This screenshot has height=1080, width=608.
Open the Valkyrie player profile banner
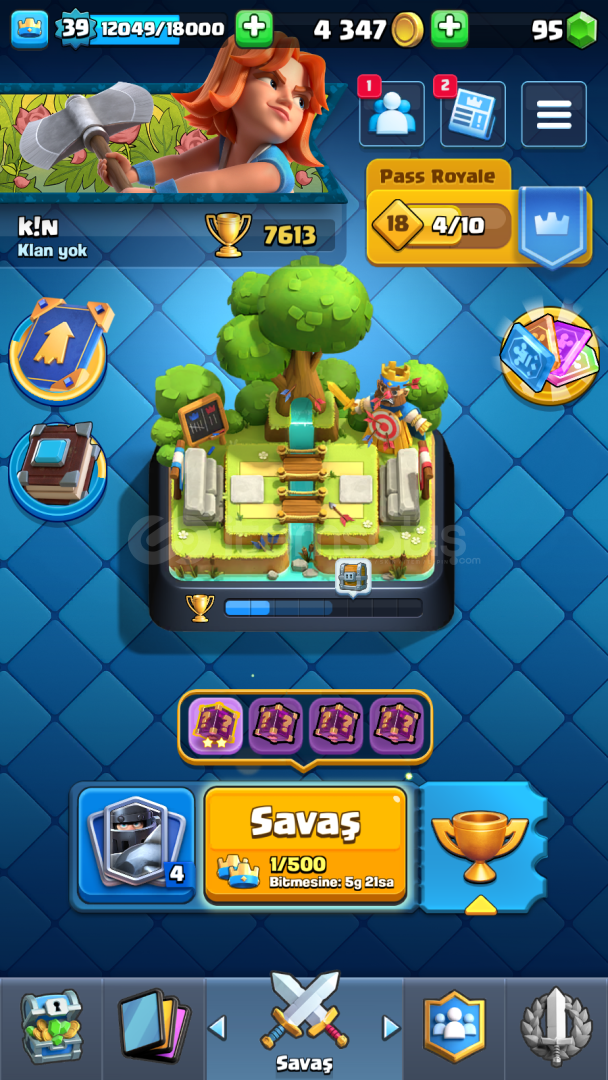(172, 138)
